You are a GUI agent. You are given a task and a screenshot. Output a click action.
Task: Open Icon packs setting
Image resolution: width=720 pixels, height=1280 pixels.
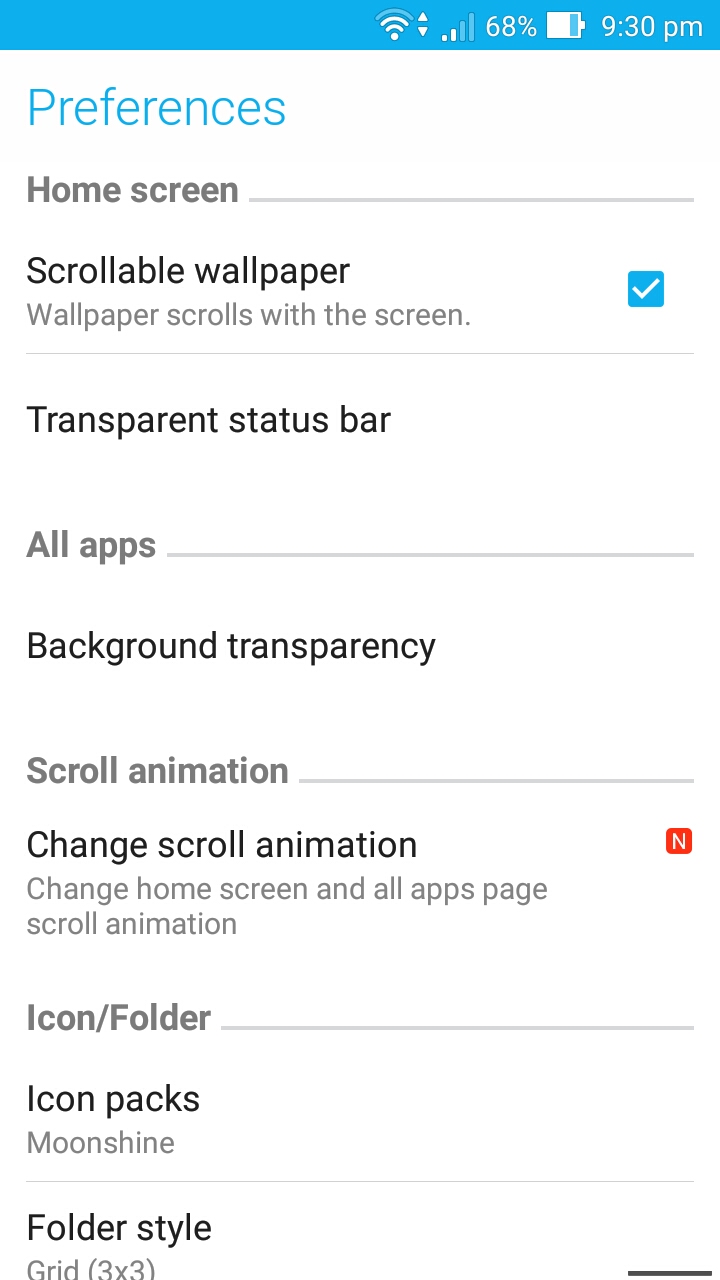(x=360, y=1118)
